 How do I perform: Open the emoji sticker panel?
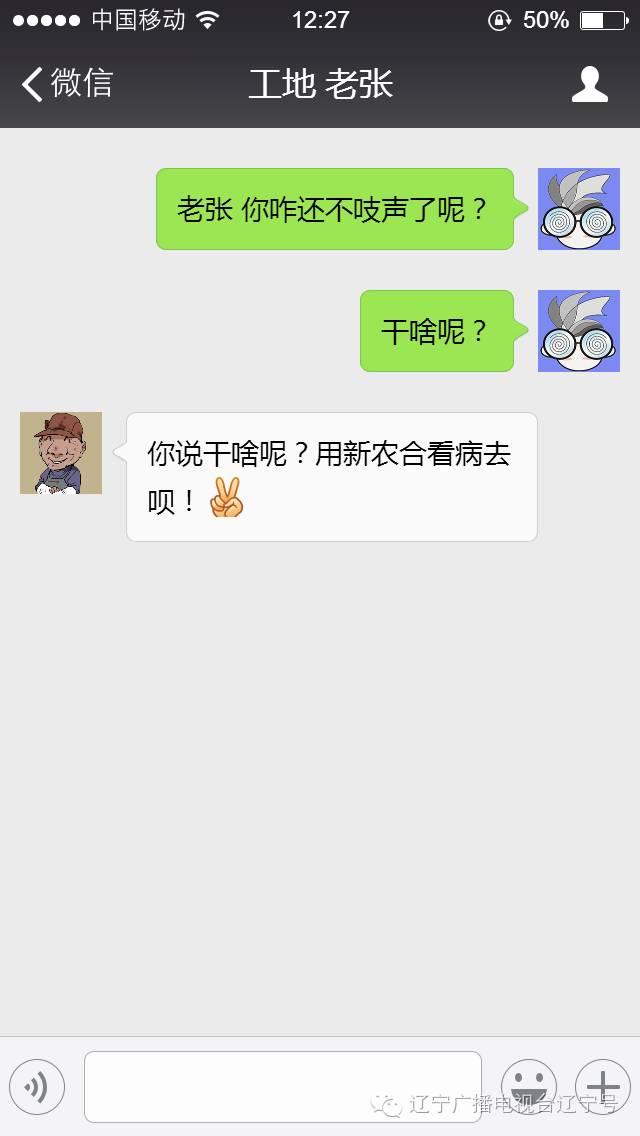tap(528, 1086)
